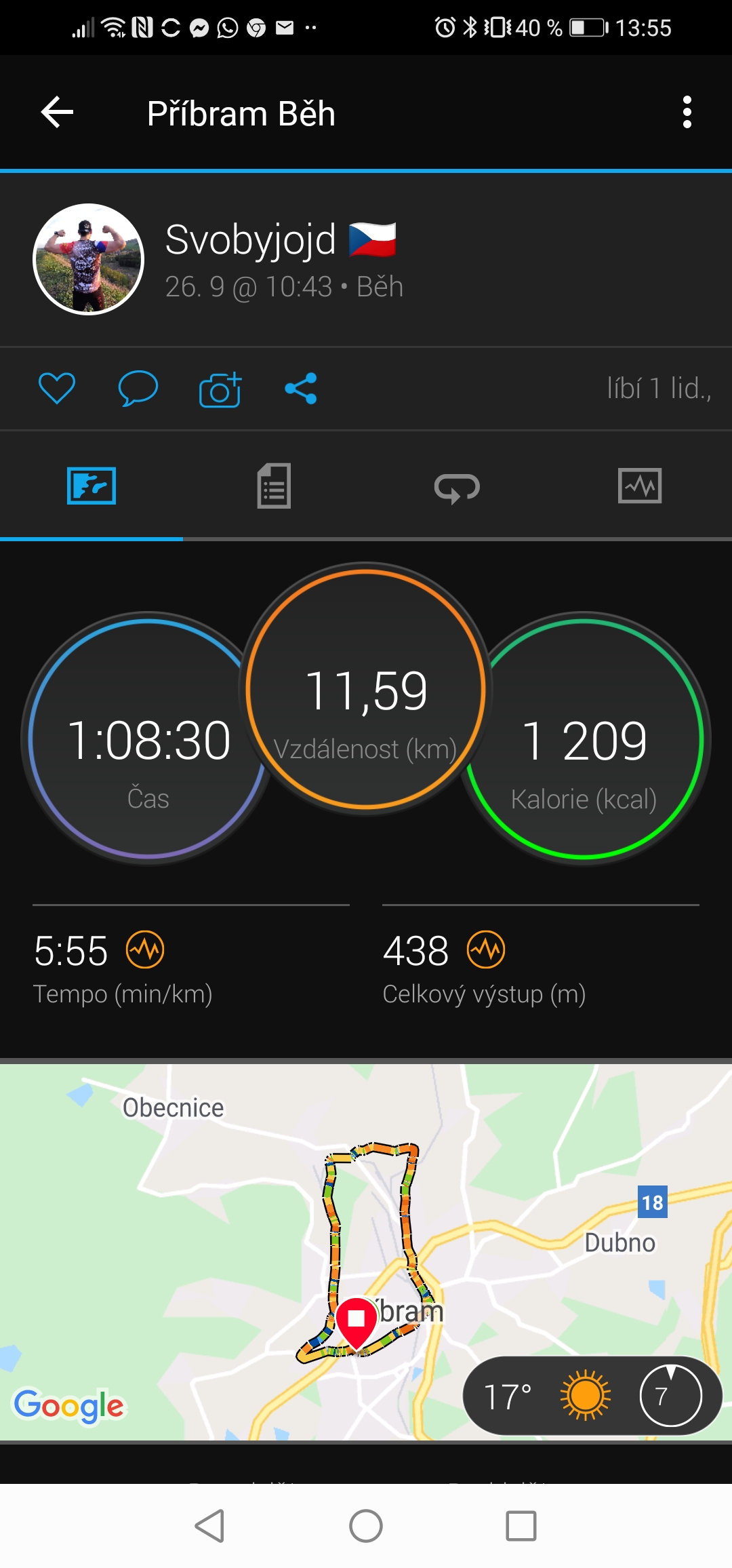Switch to the charts tab
The height and width of the screenshot is (1568, 732).
[x=640, y=486]
